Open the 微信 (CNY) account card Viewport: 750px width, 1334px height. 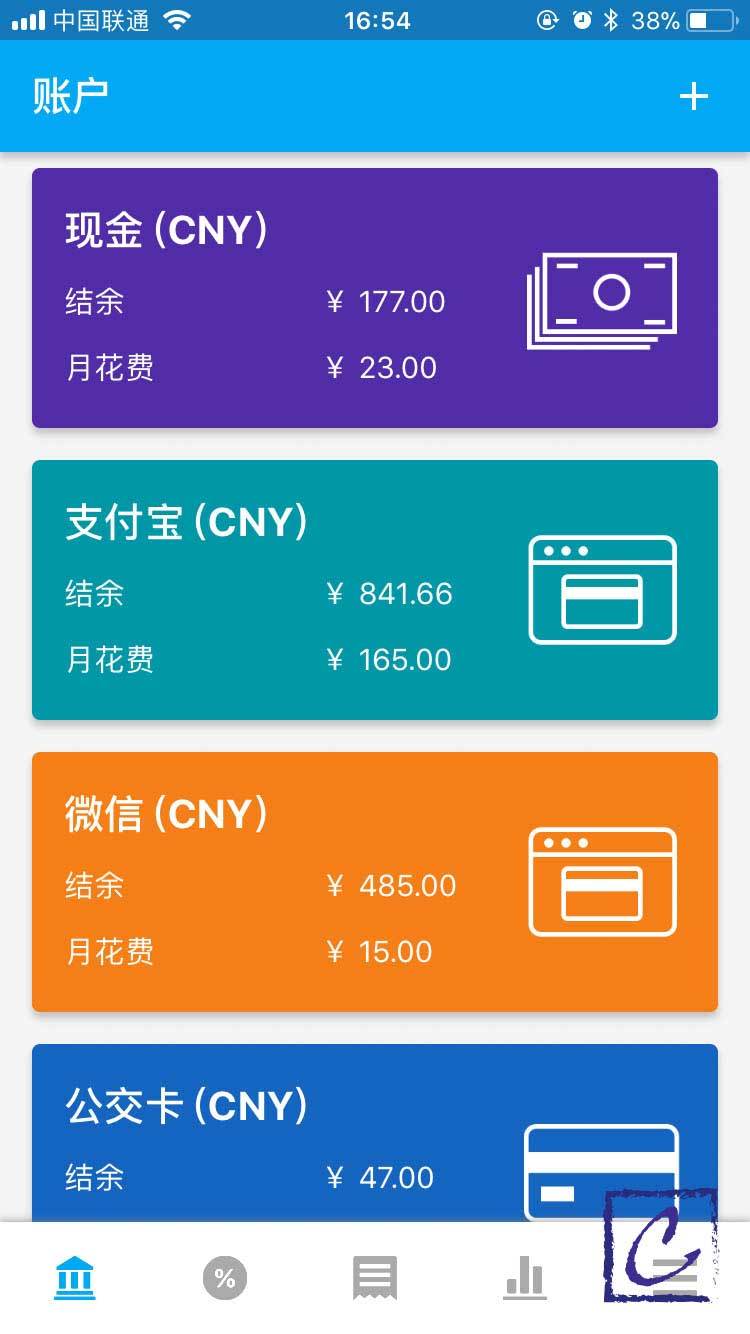(374, 882)
